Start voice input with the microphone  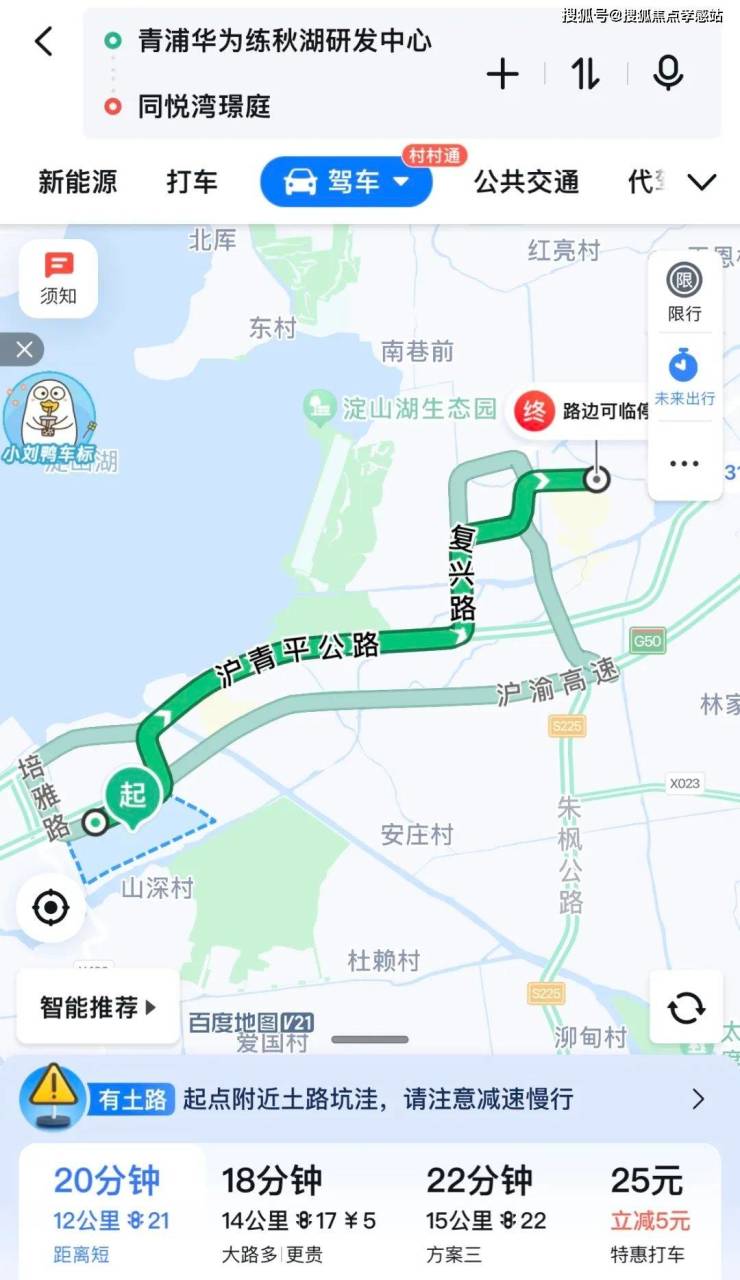[x=667, y=74]
